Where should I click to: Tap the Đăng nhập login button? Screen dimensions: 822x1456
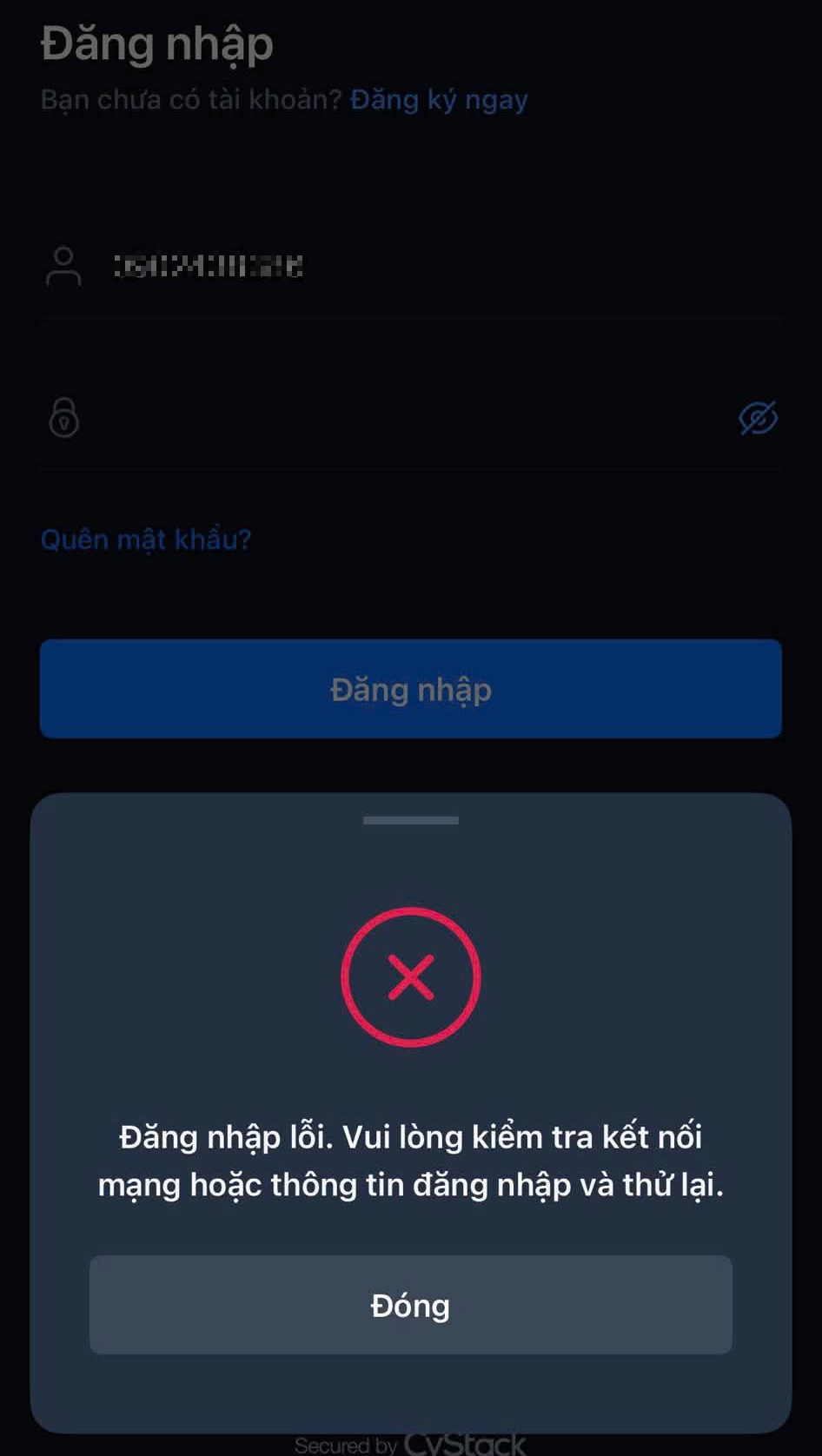tap(410, 689)
